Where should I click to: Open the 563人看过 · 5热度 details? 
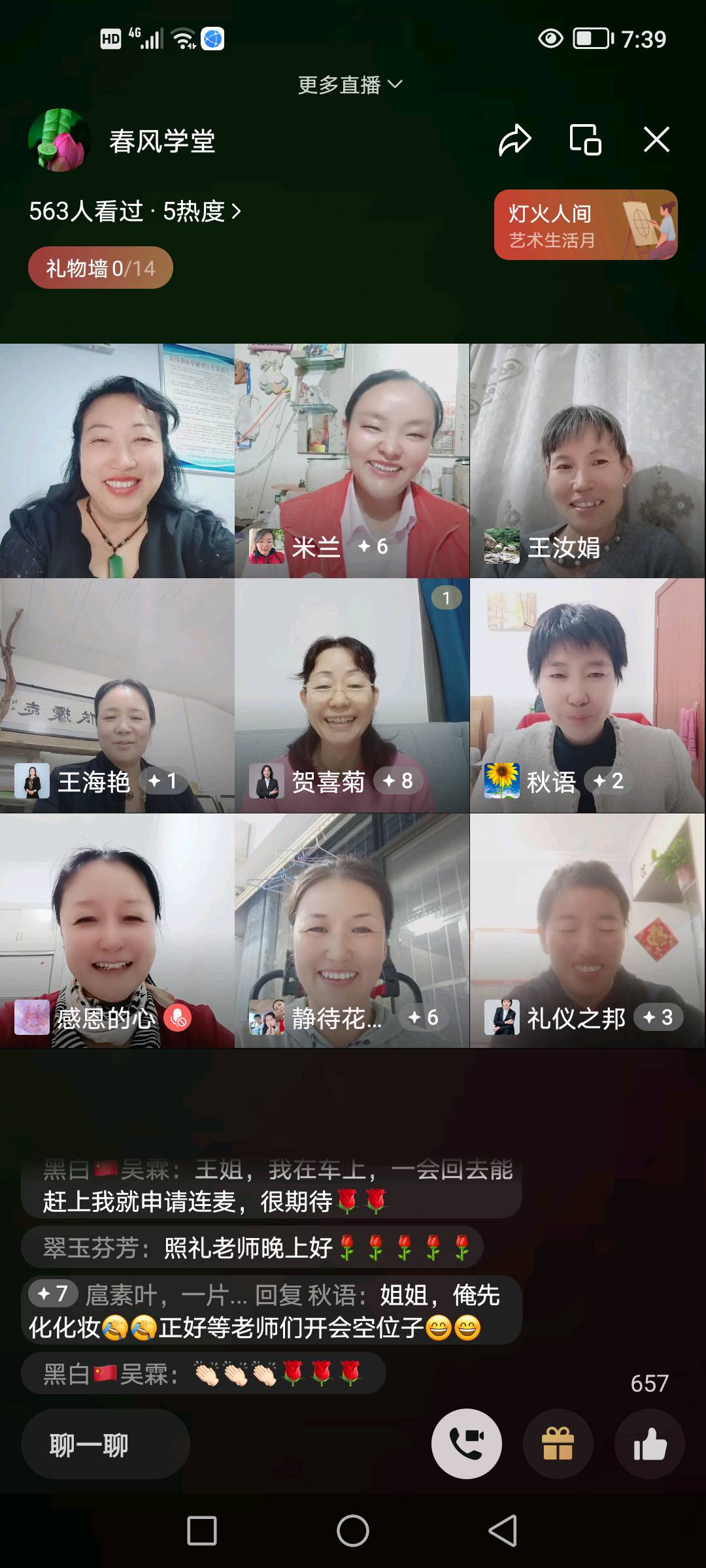[135, 211]
